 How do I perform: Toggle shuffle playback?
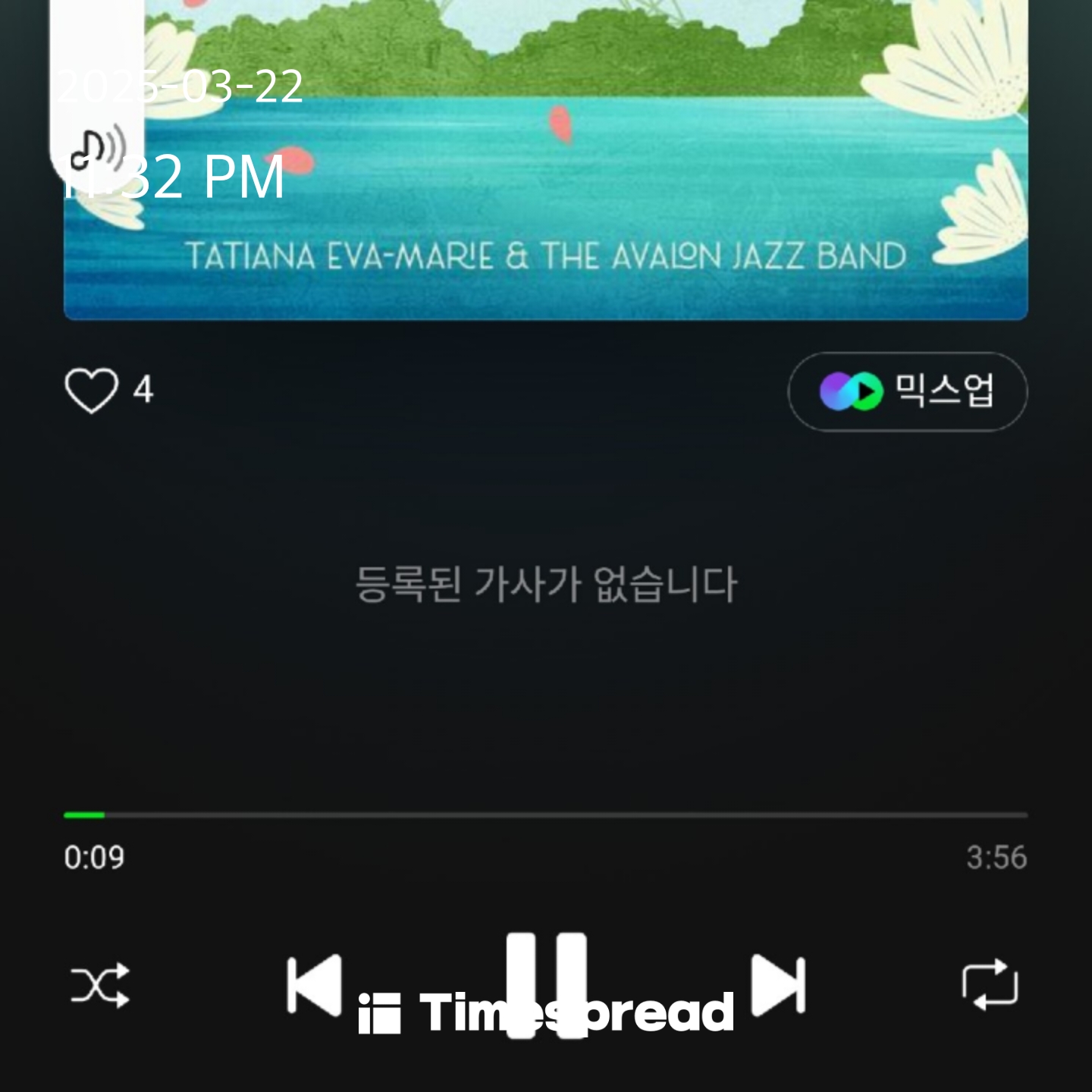100,986
